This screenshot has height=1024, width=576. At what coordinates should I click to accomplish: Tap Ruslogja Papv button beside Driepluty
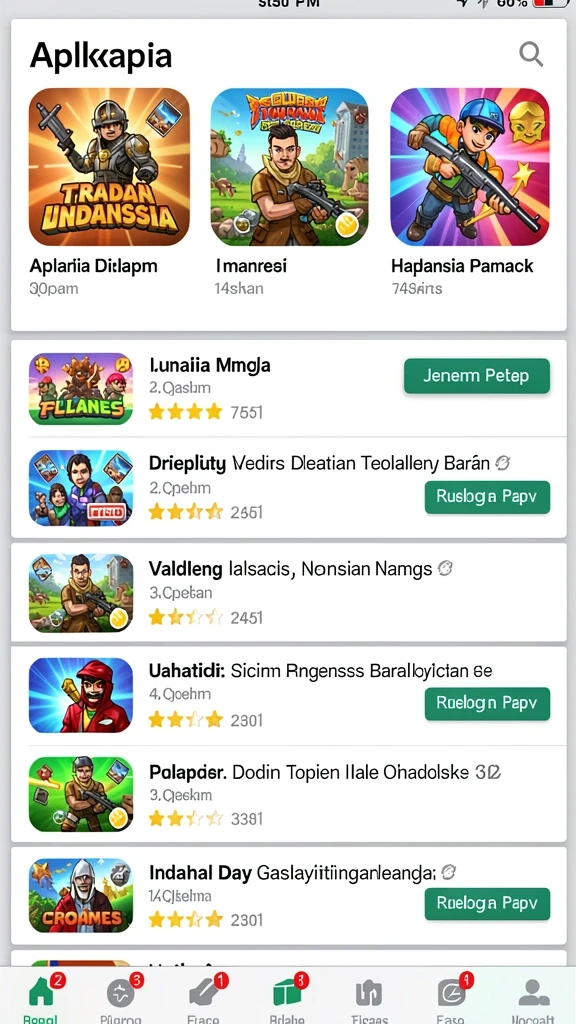pyautogui.click(x=487, y=497)
